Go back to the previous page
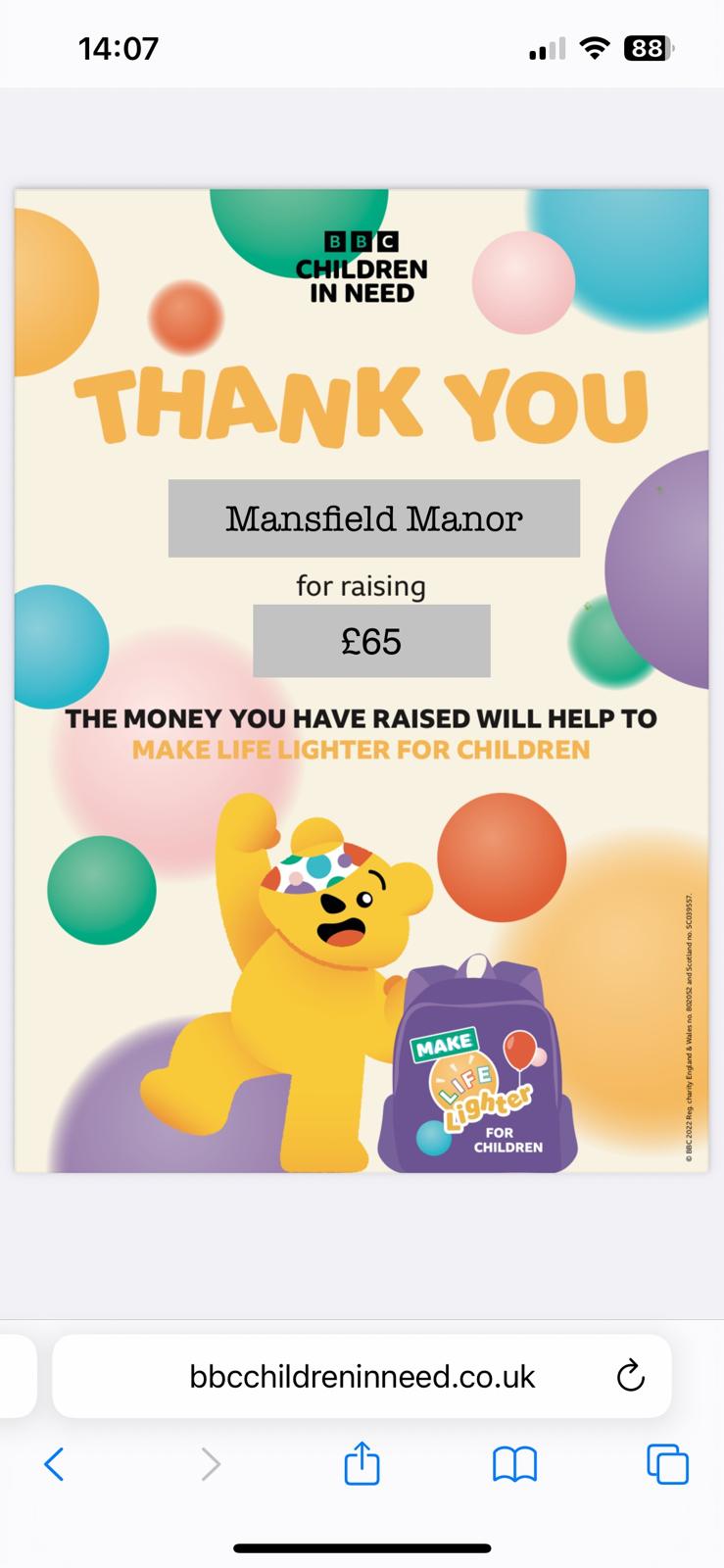 pyautogui.click(x=54, y=1465)
